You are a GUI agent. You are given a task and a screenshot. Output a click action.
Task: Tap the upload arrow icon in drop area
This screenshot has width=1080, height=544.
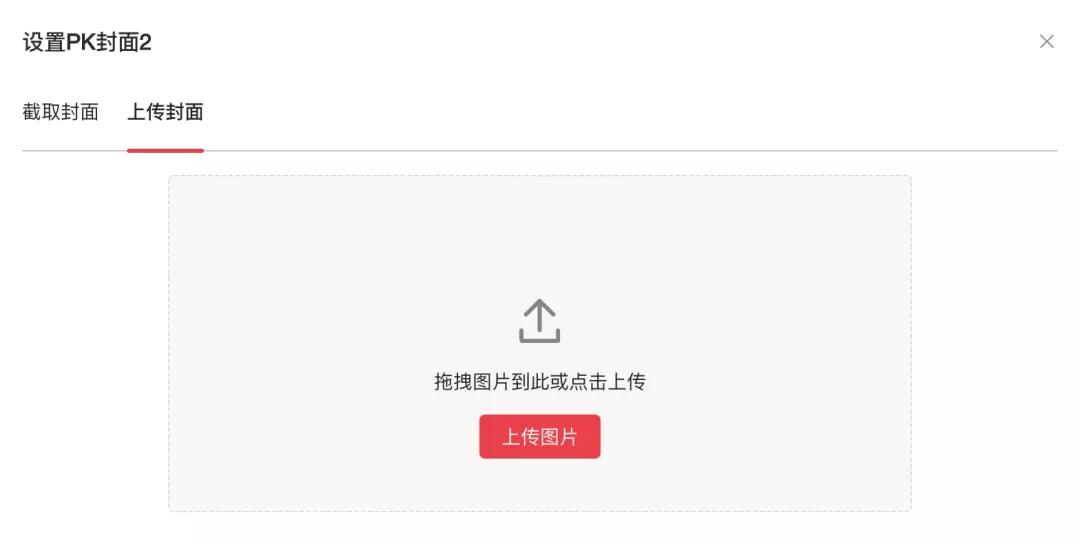coord(539,321)
